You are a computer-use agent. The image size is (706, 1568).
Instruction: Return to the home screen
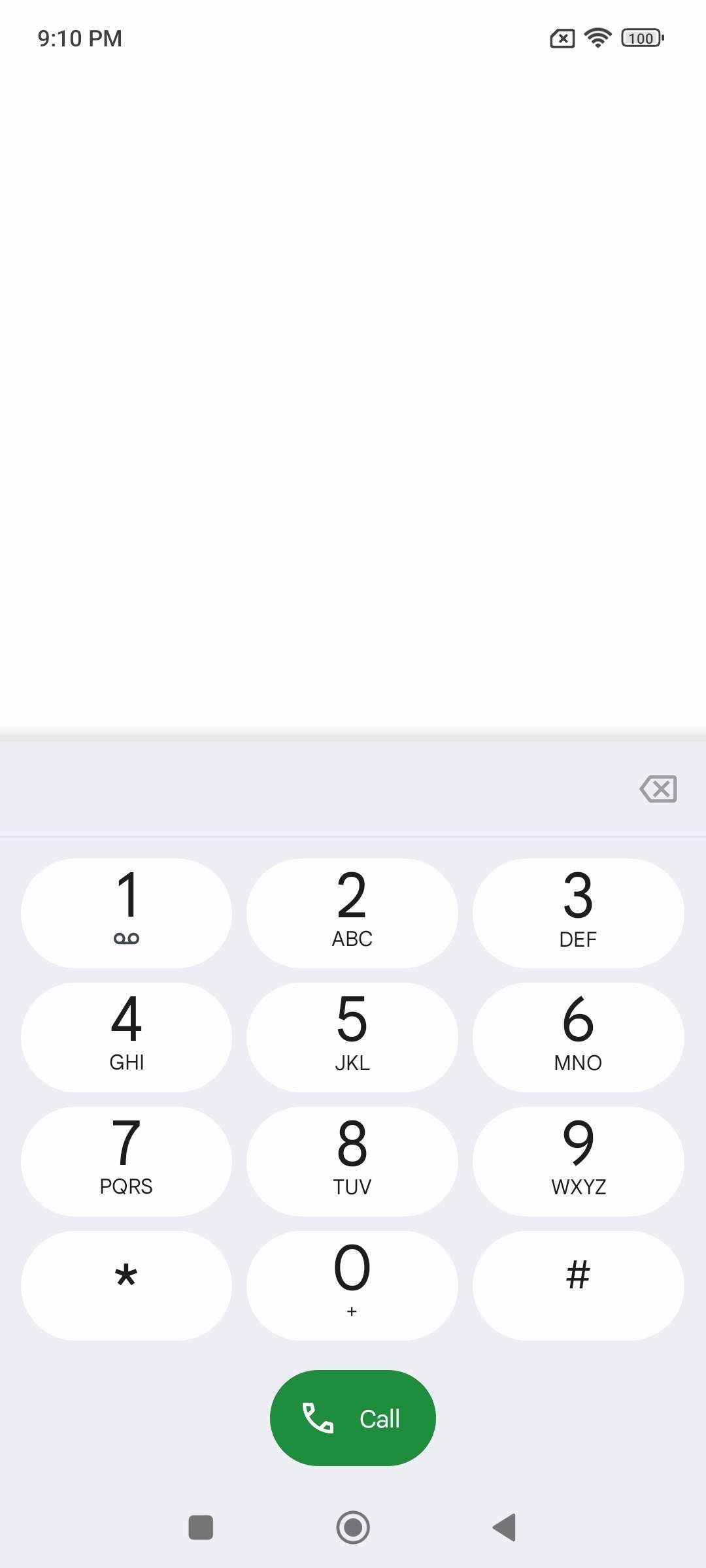coord(353,1527)
